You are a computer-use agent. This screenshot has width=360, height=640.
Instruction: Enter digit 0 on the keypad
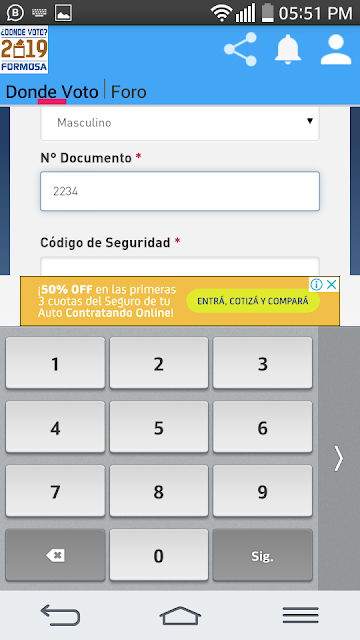159,555
